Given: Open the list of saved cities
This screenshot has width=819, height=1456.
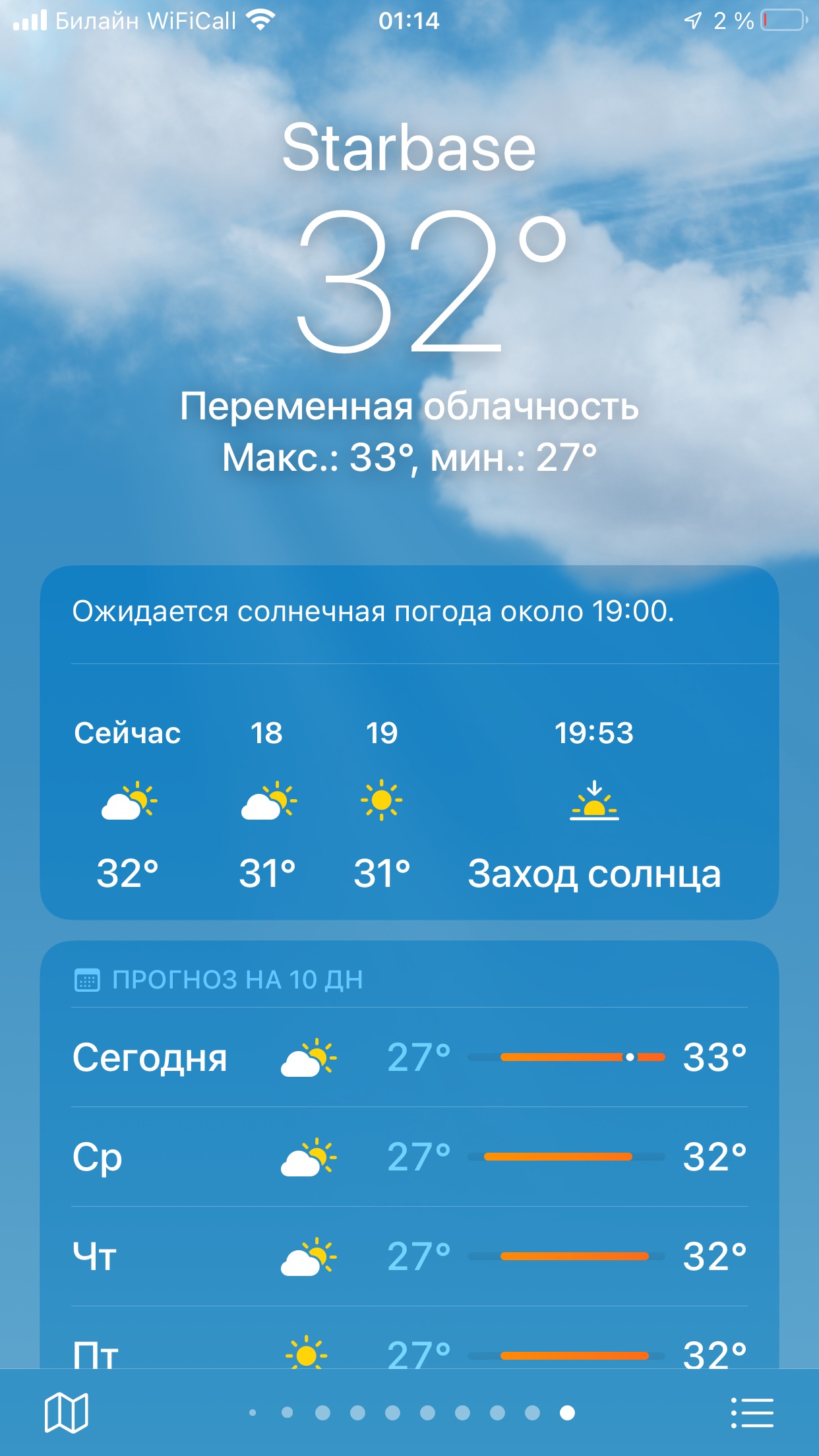Looking at the screenshot, I should 752,1412.
